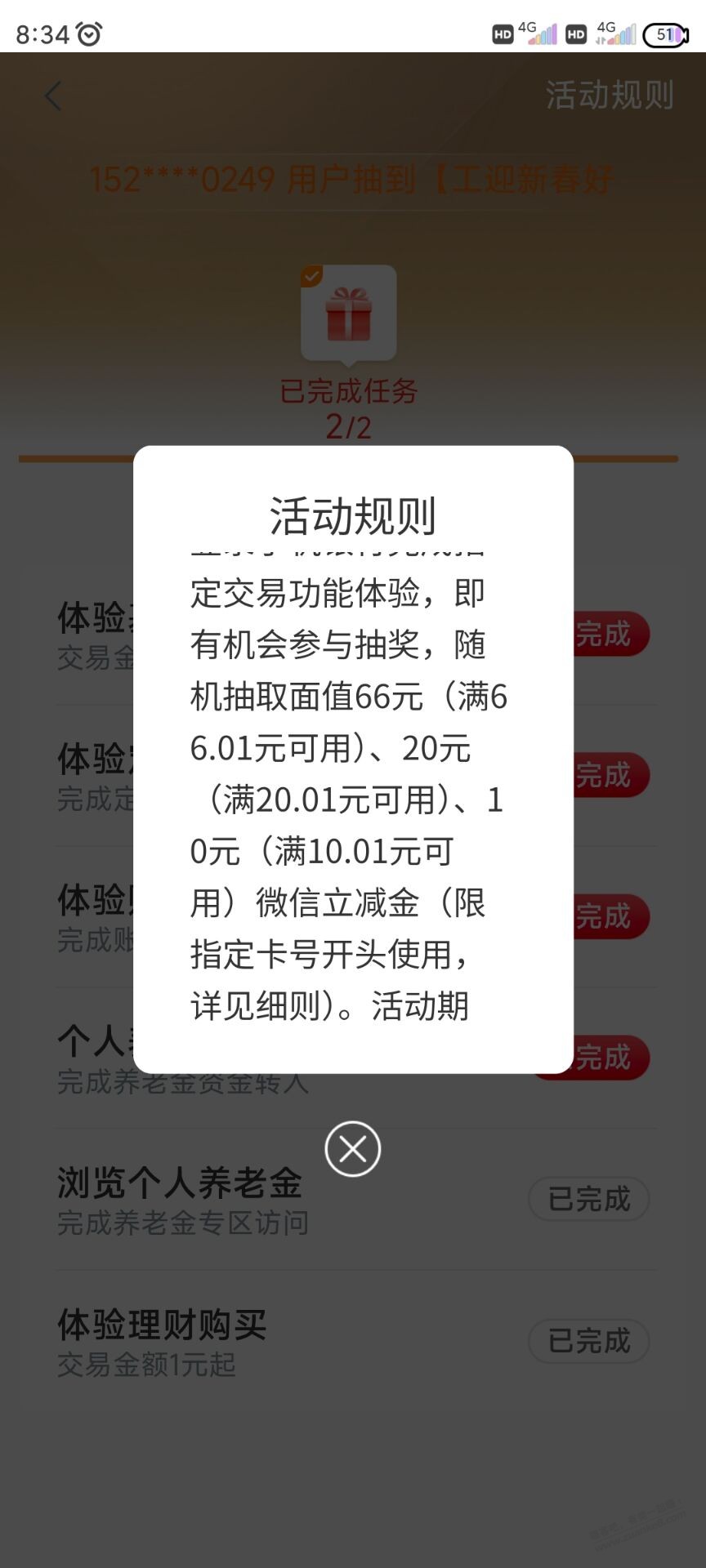This screenshot has height=1568, width=706.
Task: Tap 已完成 next to 浏览个人养老金
Action: click(588, 1199)
